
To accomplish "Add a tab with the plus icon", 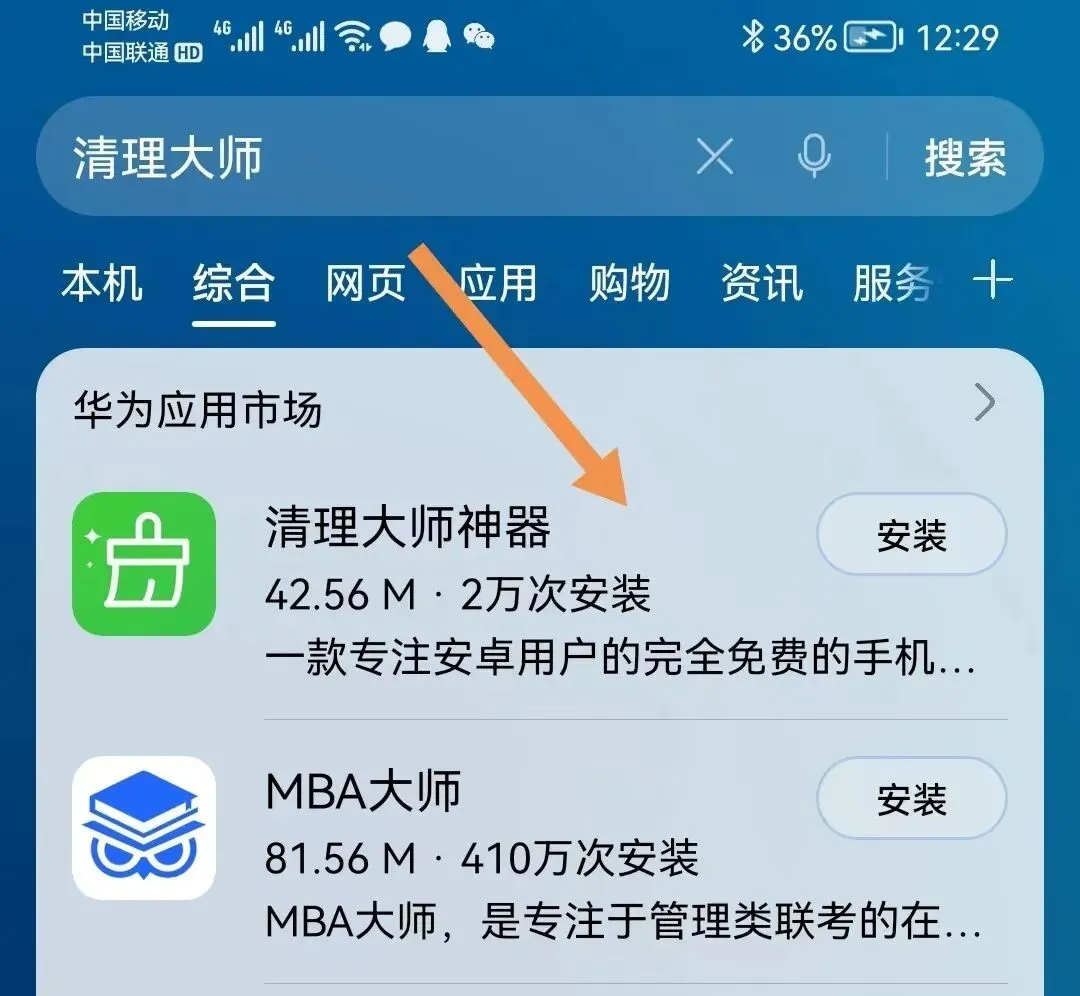I will pyautogui.click(x=993, y=280).
